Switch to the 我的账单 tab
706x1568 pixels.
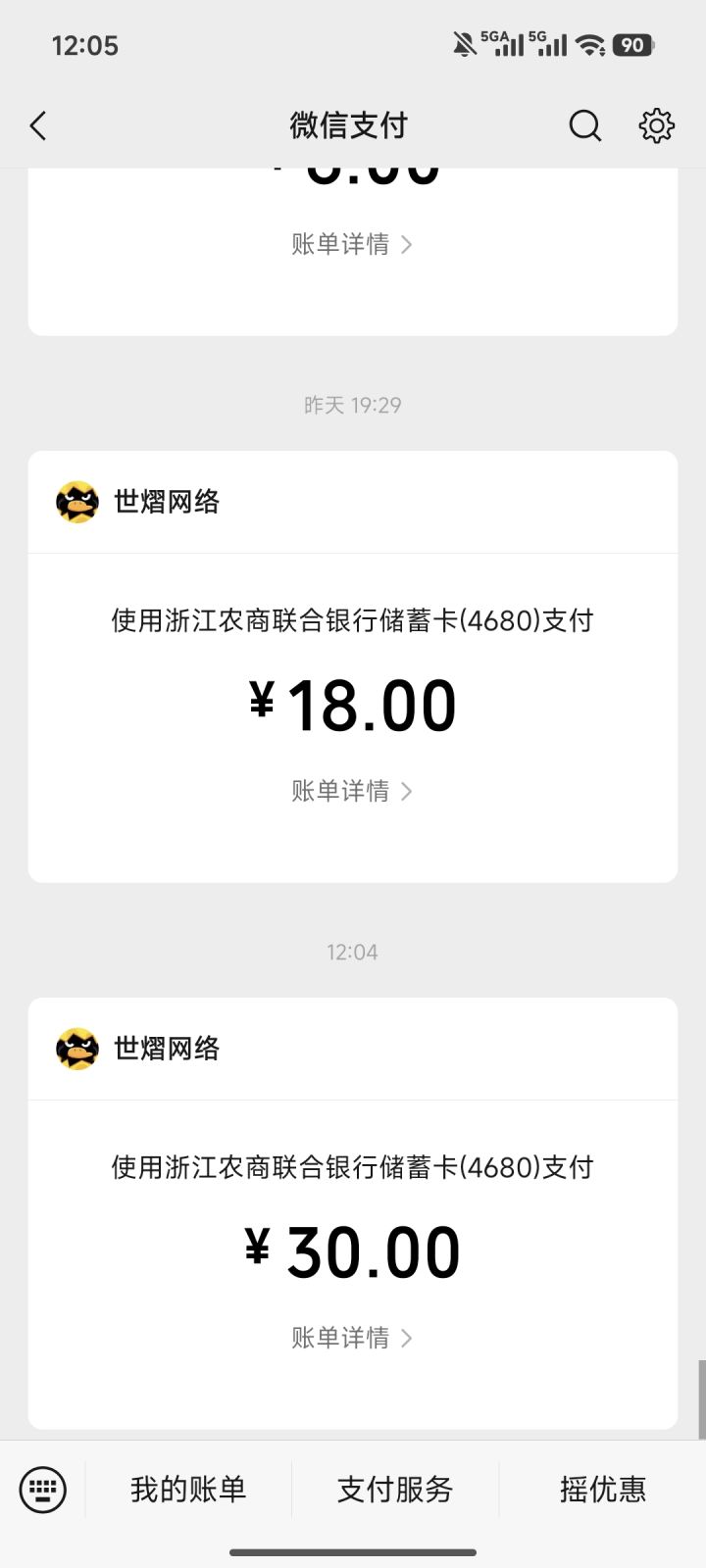190,1489
